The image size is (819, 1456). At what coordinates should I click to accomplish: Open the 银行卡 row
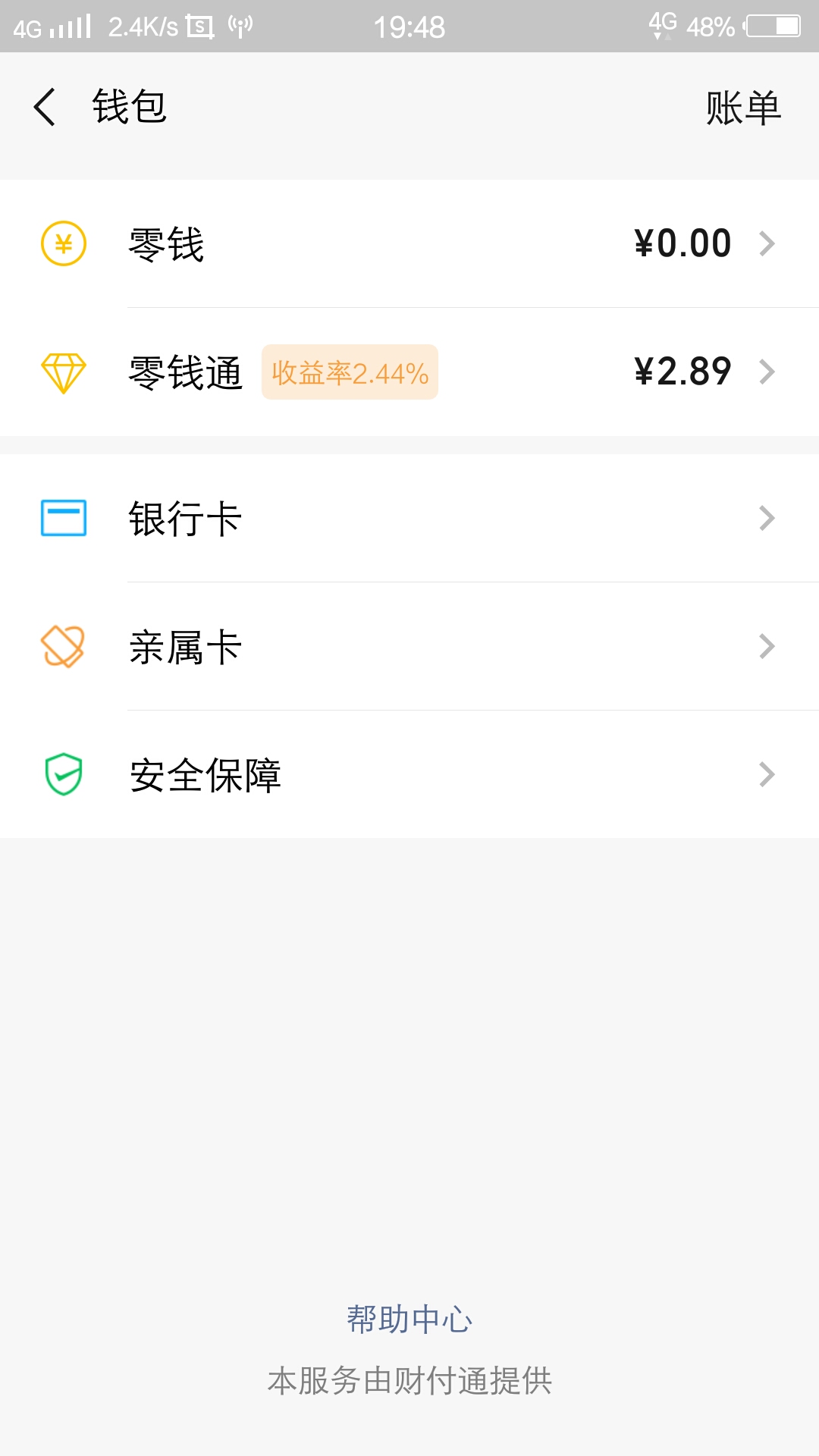tap(409, 519)
